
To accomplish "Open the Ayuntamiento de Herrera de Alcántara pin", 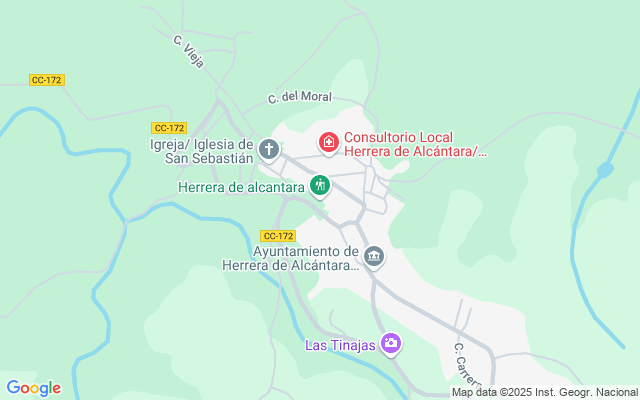I will coord(374,257).
